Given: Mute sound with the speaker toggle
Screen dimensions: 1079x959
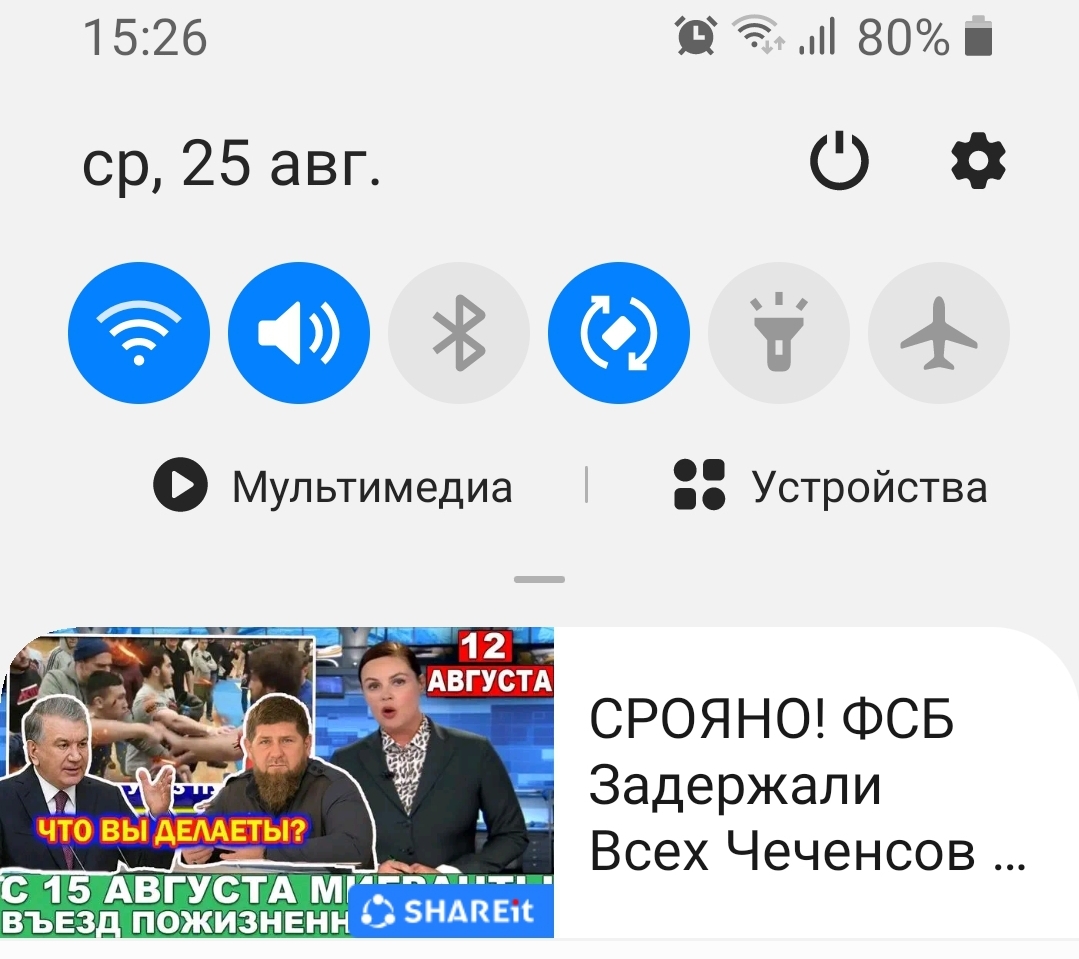Looking at the screenshot, I should click(299, 333).
